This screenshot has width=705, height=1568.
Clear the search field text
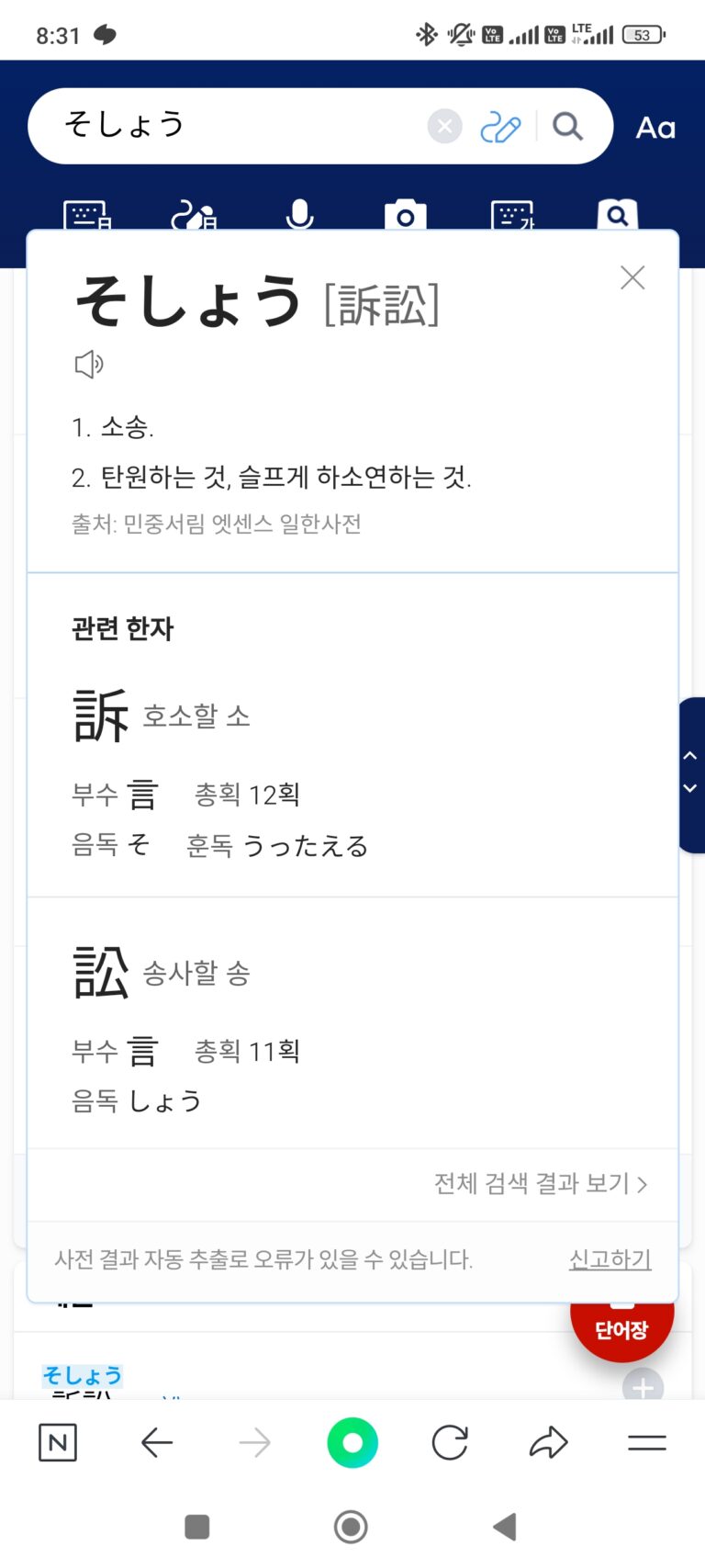tap(444, 126)
